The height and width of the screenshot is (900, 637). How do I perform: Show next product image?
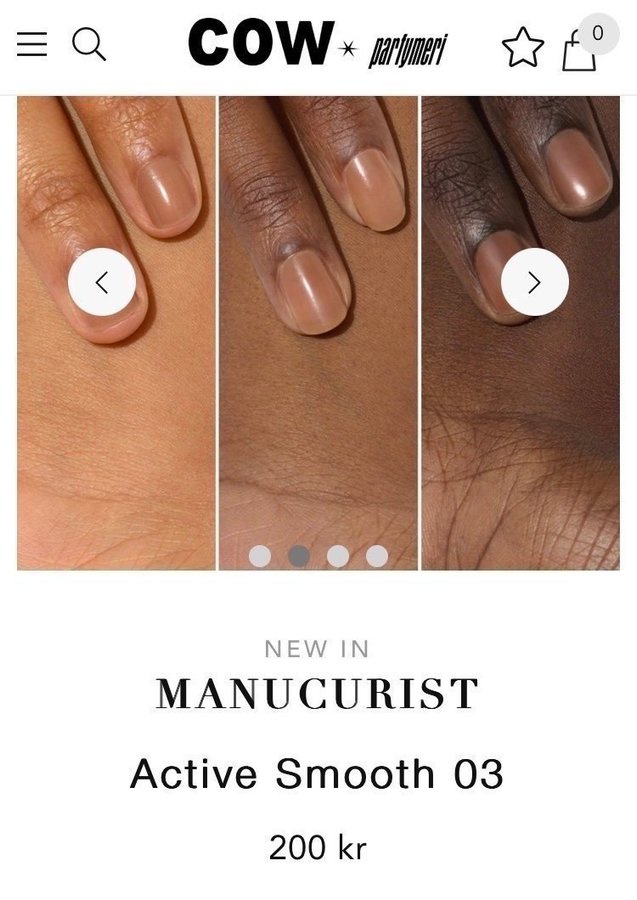(x=534, y=282)
